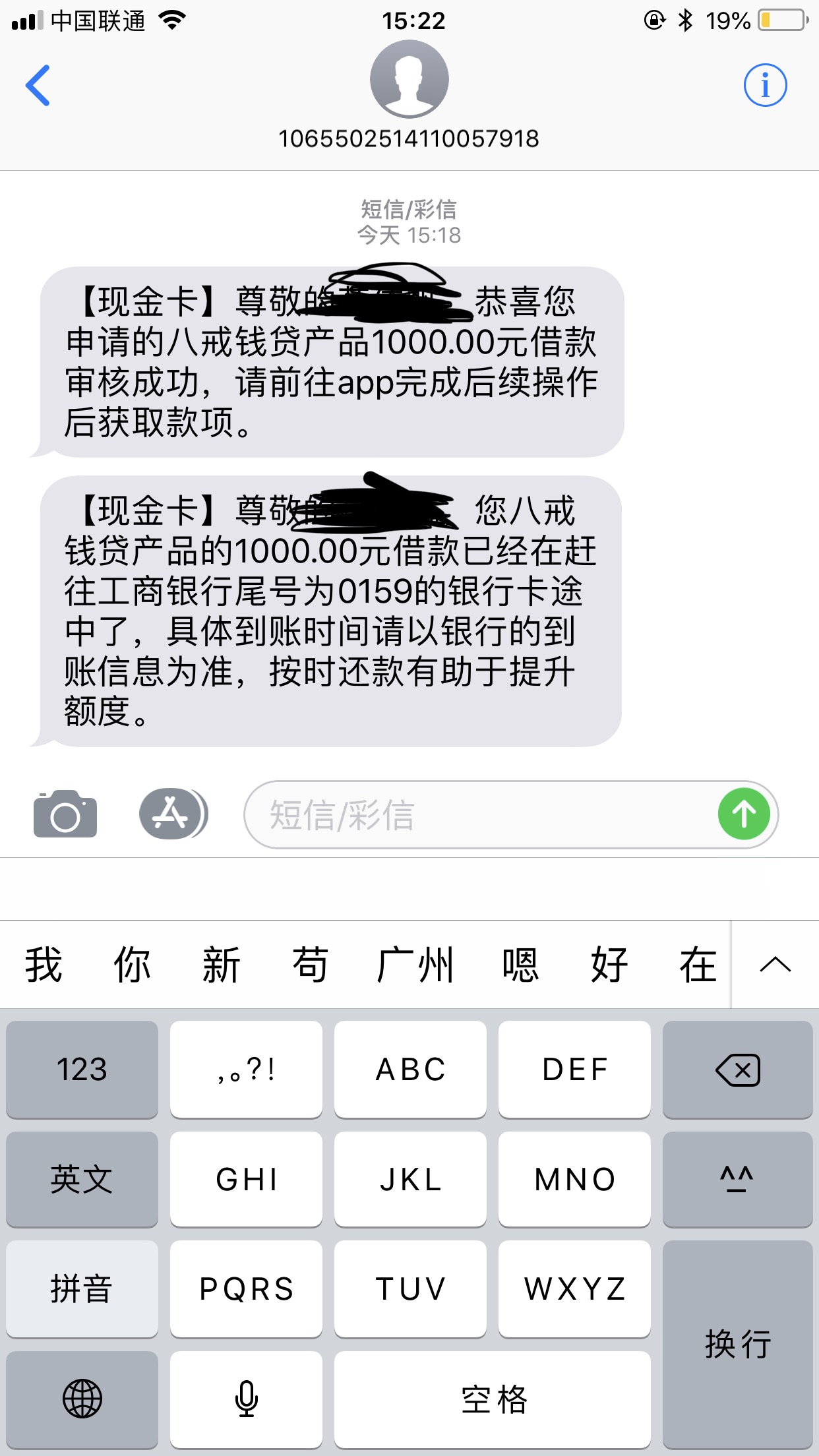Image resolution: width=819 pixels, height=1456 pixels.
Task: Tap the 换行 return key
Action: point(737,1344)
